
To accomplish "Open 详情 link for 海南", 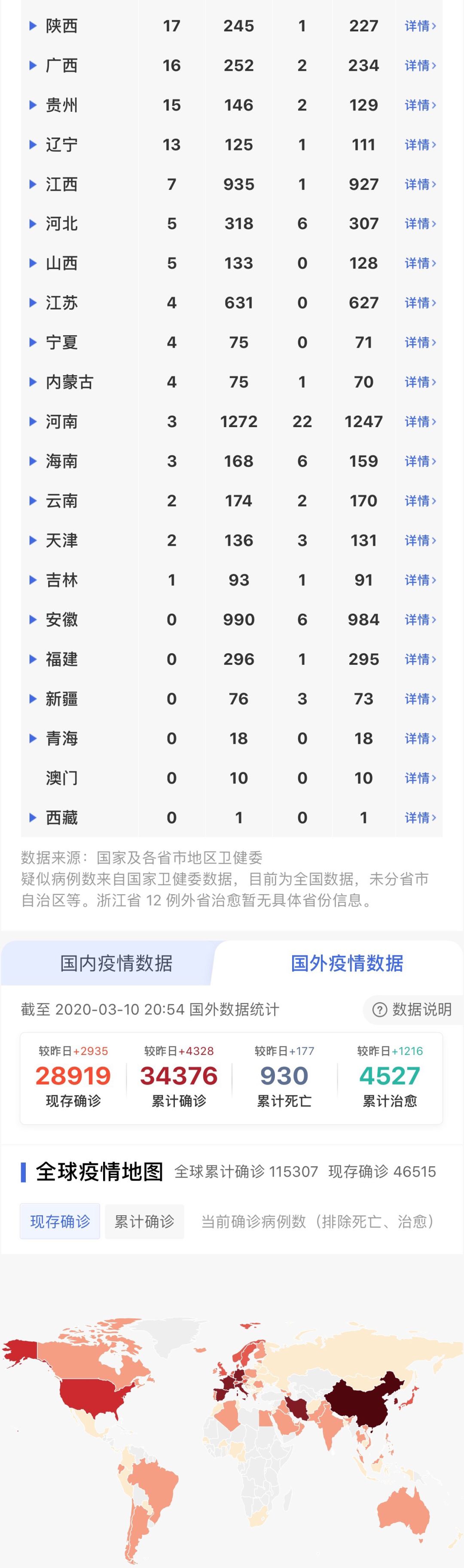I will (x=420, y=462).
